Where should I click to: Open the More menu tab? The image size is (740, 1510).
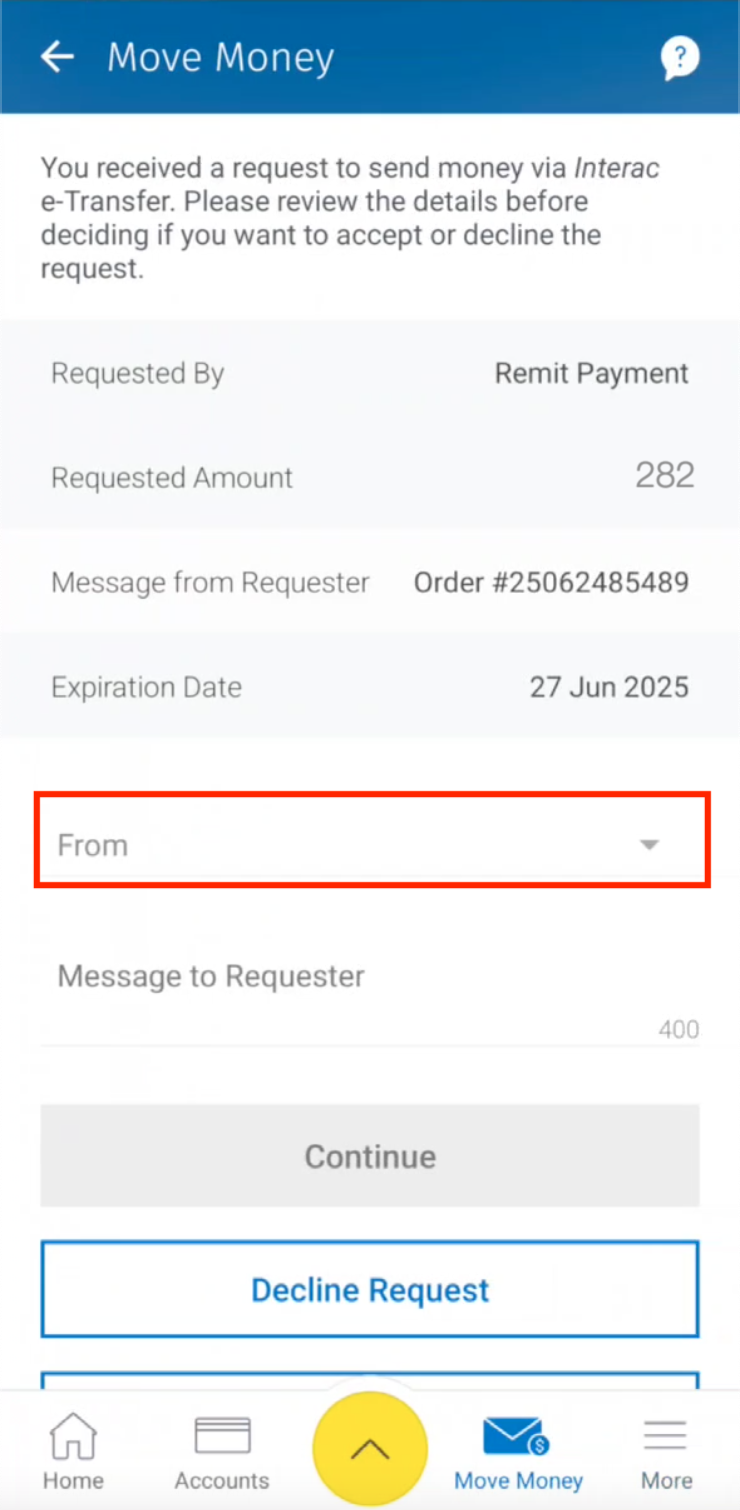tap(666, 1451)
